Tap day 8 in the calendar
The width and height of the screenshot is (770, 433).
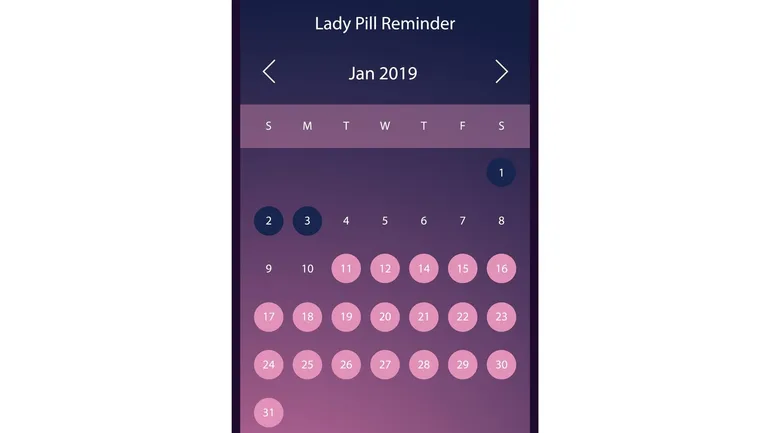pos(501,221)
